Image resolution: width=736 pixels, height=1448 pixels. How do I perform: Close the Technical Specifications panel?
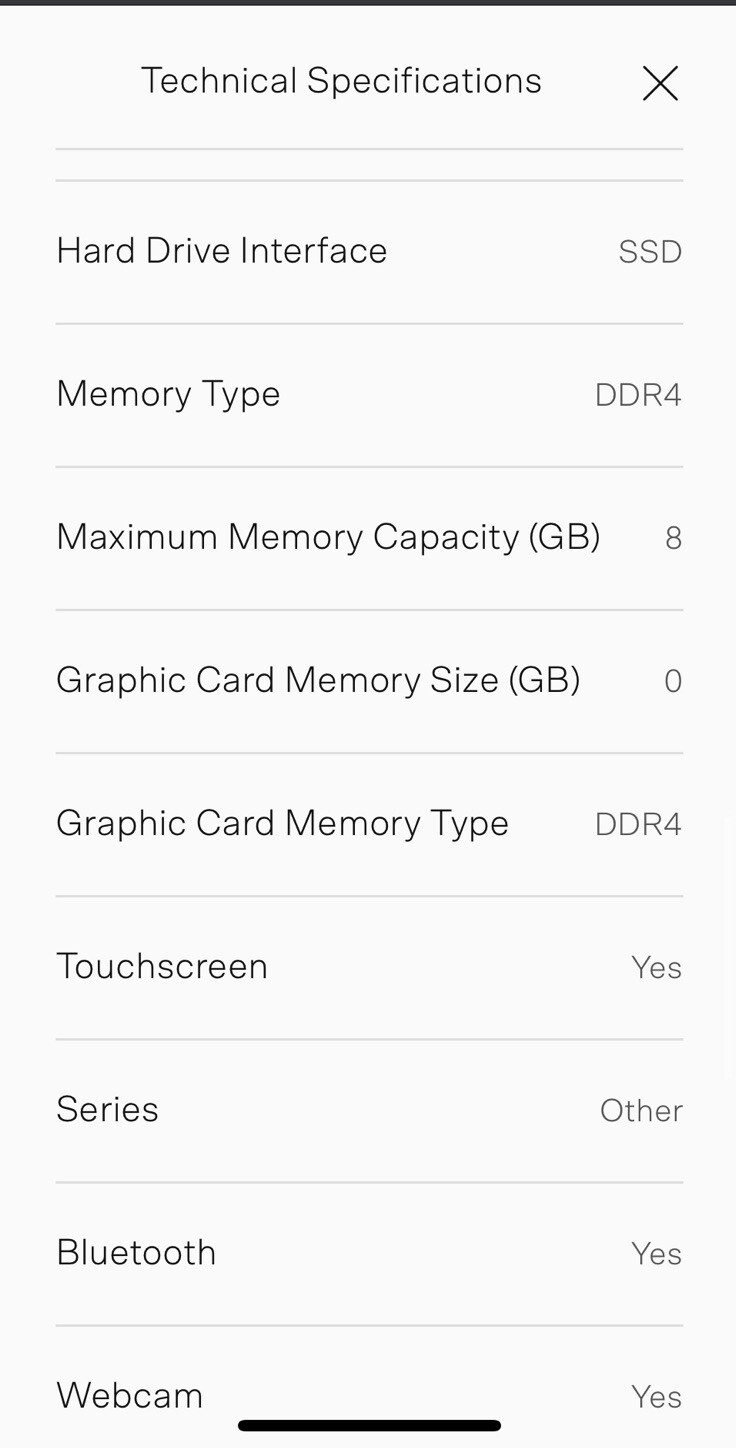click(660, 83)
